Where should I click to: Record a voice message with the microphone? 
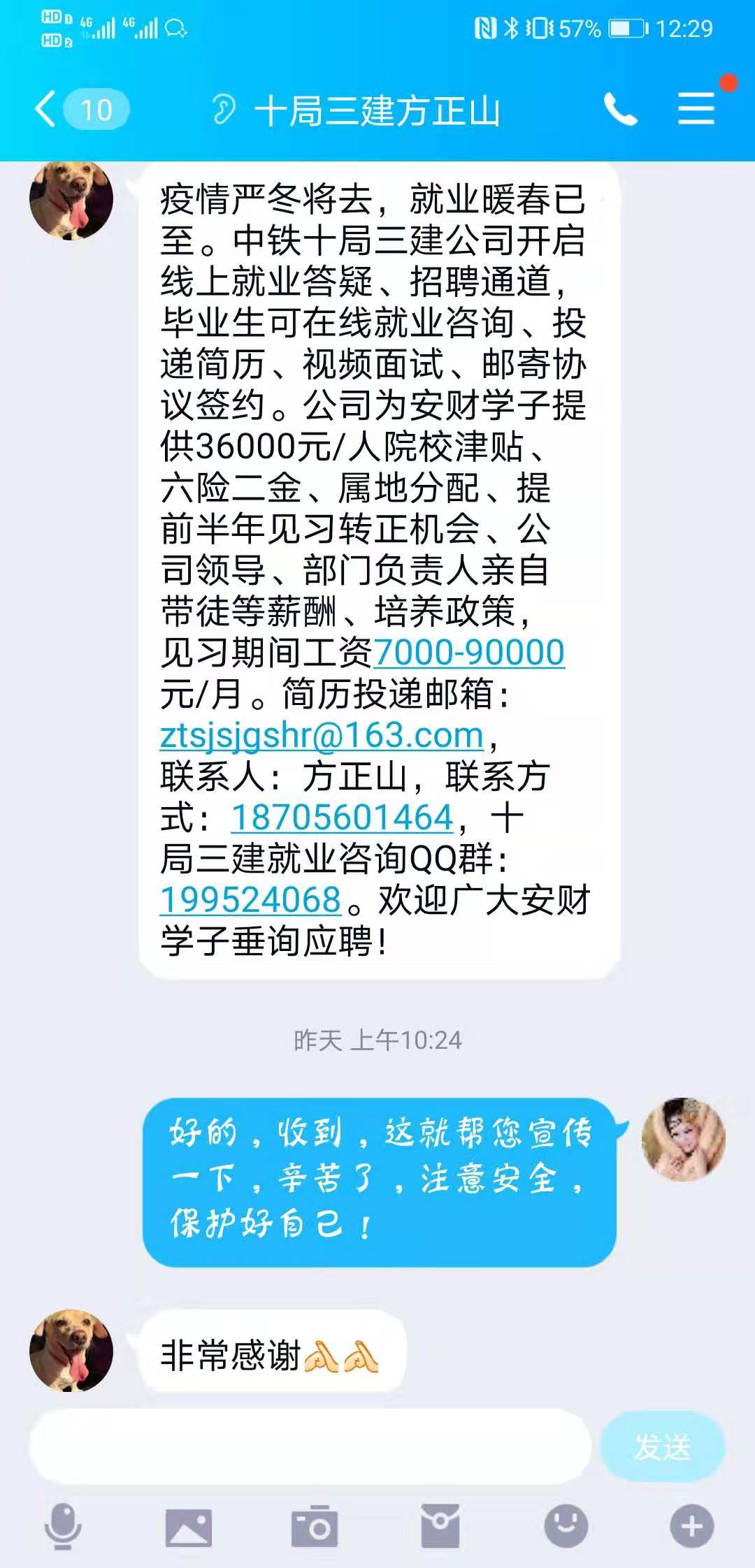click(x=63, y=1526)
